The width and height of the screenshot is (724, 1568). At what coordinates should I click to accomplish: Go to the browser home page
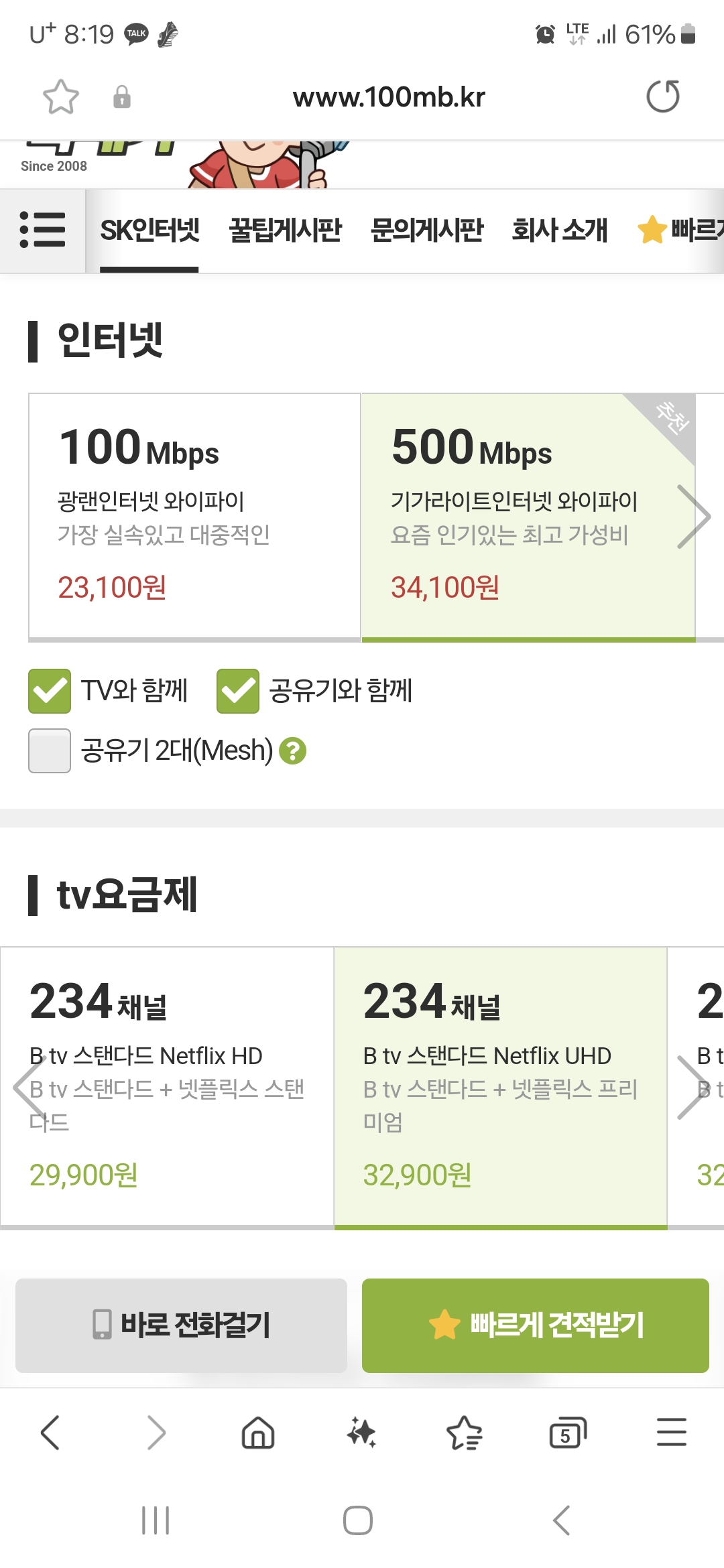pos(258,1433)
